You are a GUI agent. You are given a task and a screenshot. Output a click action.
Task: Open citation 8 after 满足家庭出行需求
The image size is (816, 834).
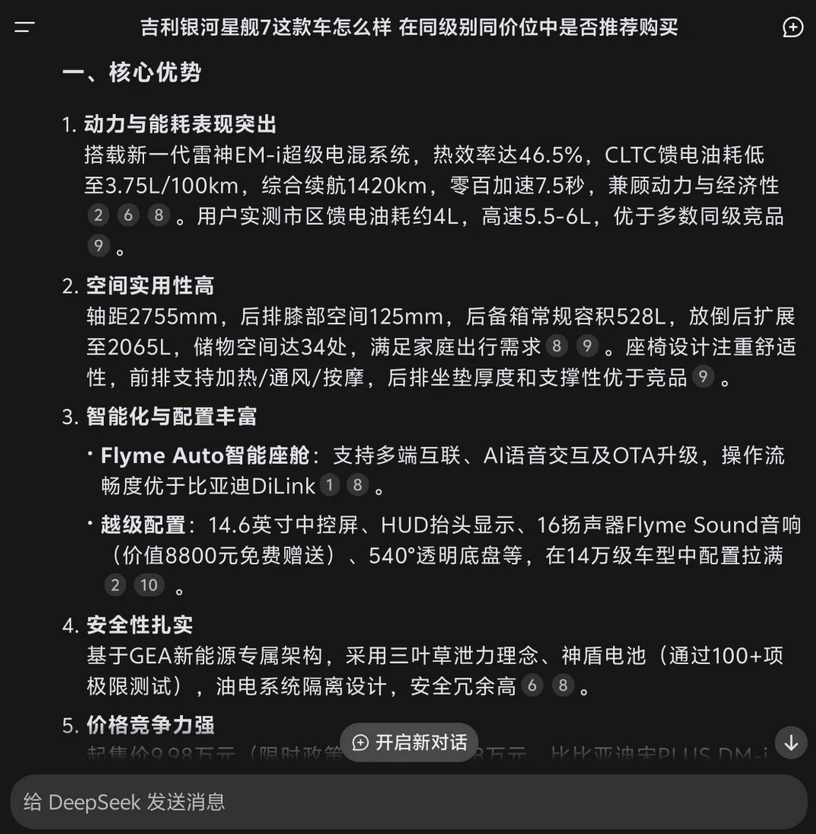point(557,346)
